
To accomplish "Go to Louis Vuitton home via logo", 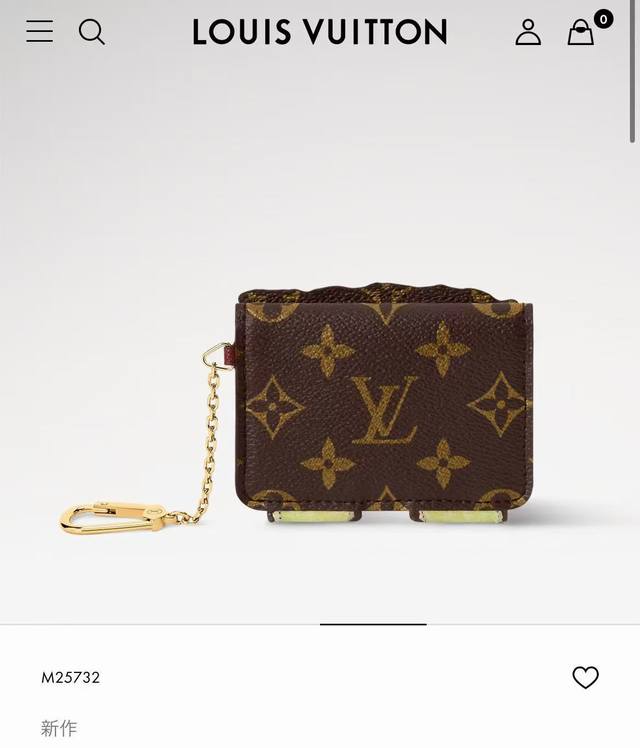I will tap(320, 32).
